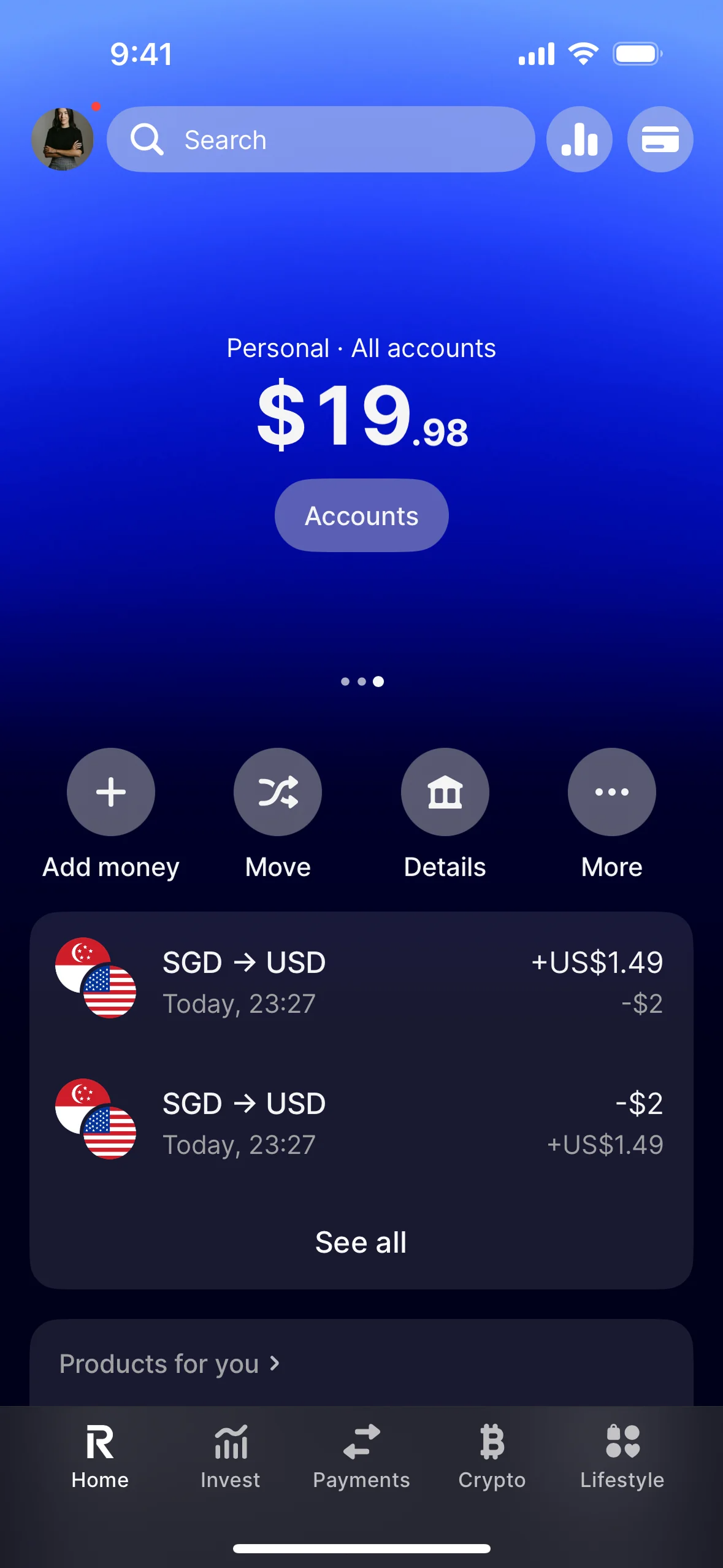Select the Move transfer icon

(277, 792)
